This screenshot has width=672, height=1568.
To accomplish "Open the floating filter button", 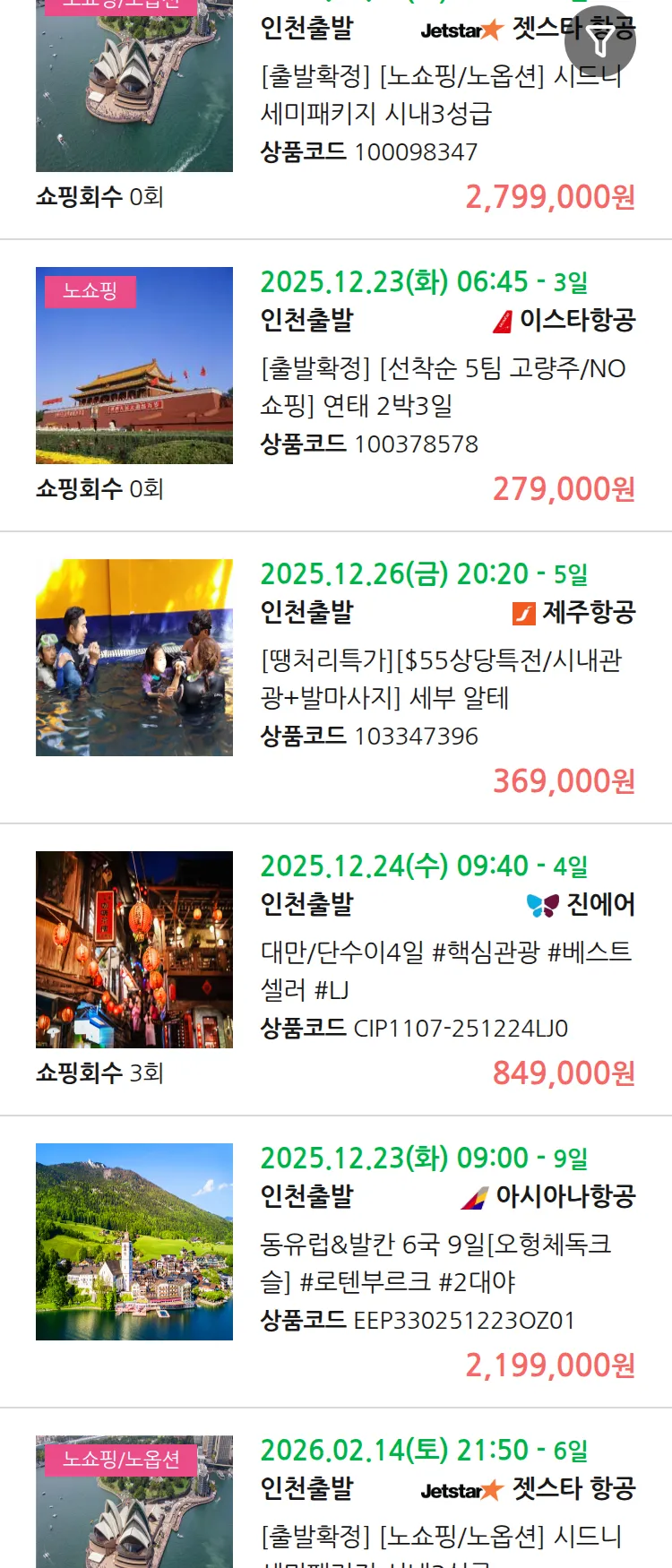I will pos(599,41).
